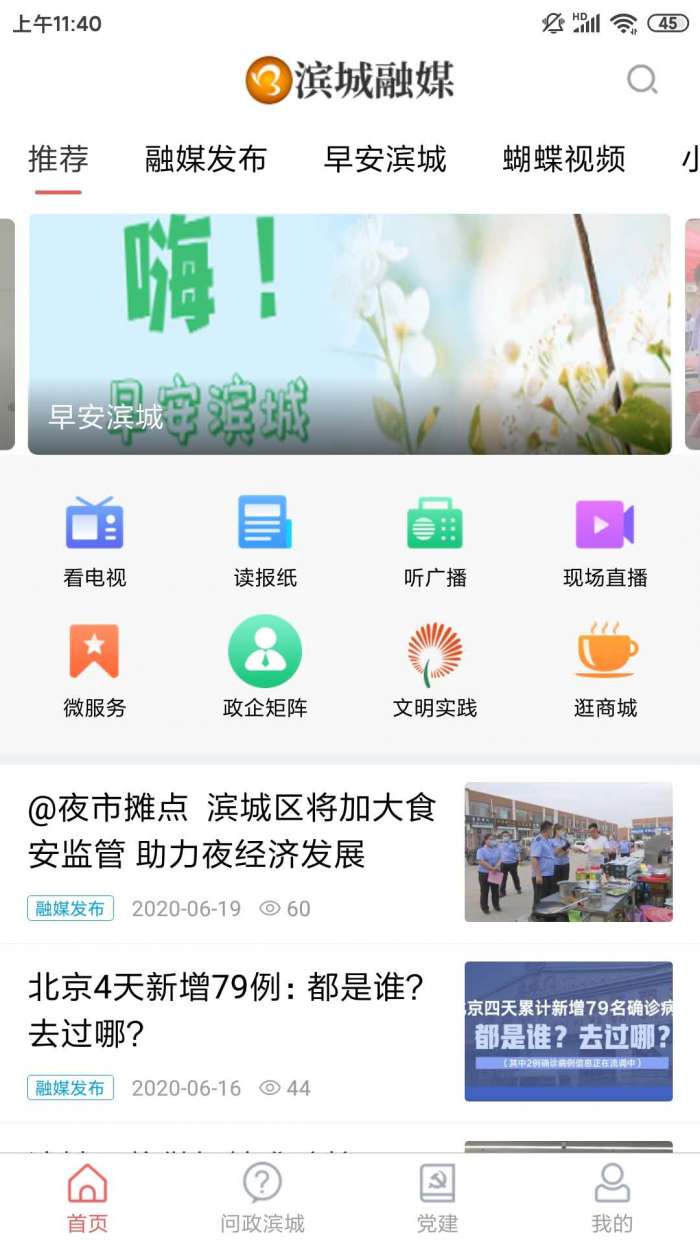700x1244 pixels.
Task: Switch to the 融媒发布 tab
Action: point(206,159)
